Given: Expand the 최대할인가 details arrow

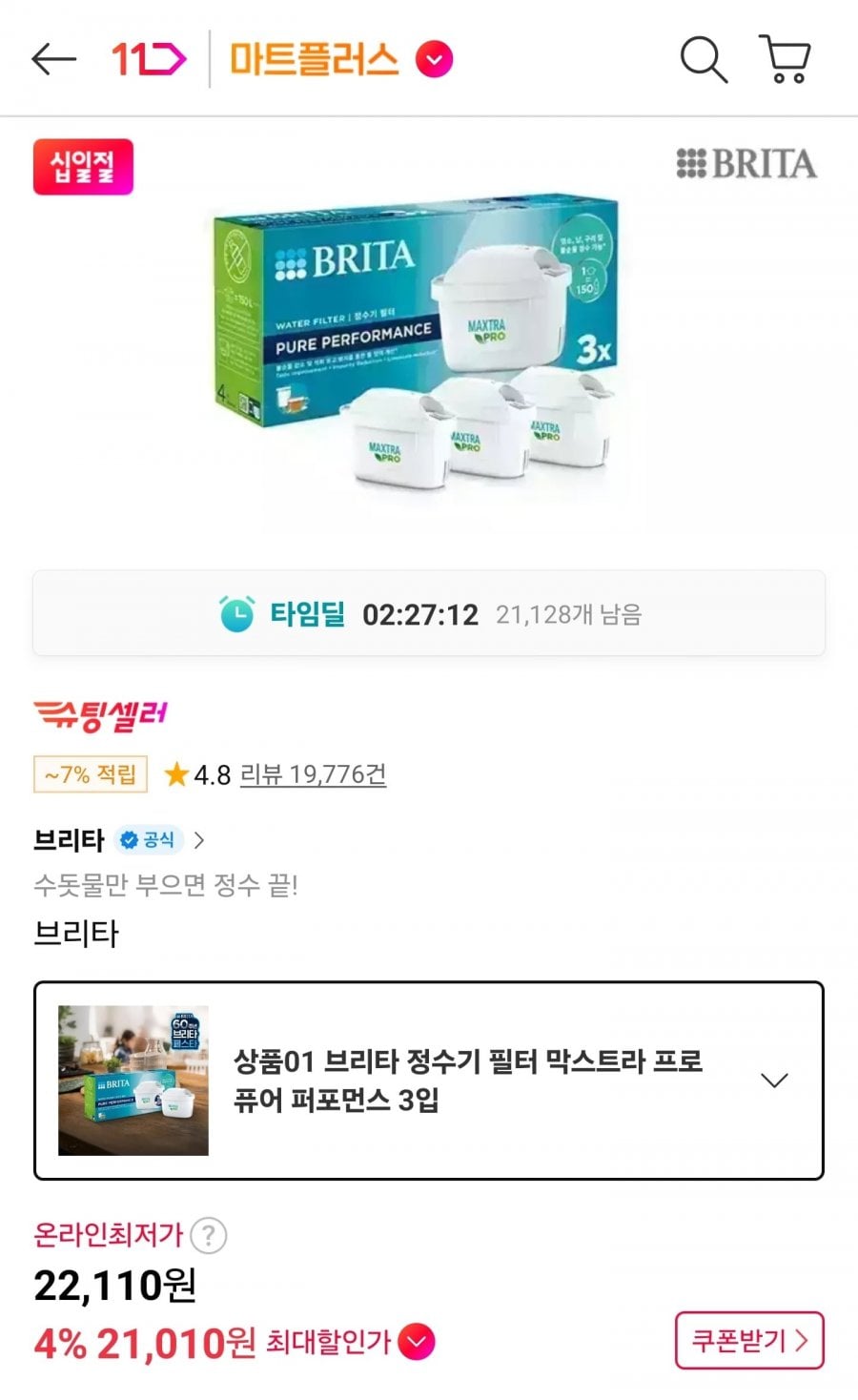Looking at the screenshot, I should click(417, 1342).
